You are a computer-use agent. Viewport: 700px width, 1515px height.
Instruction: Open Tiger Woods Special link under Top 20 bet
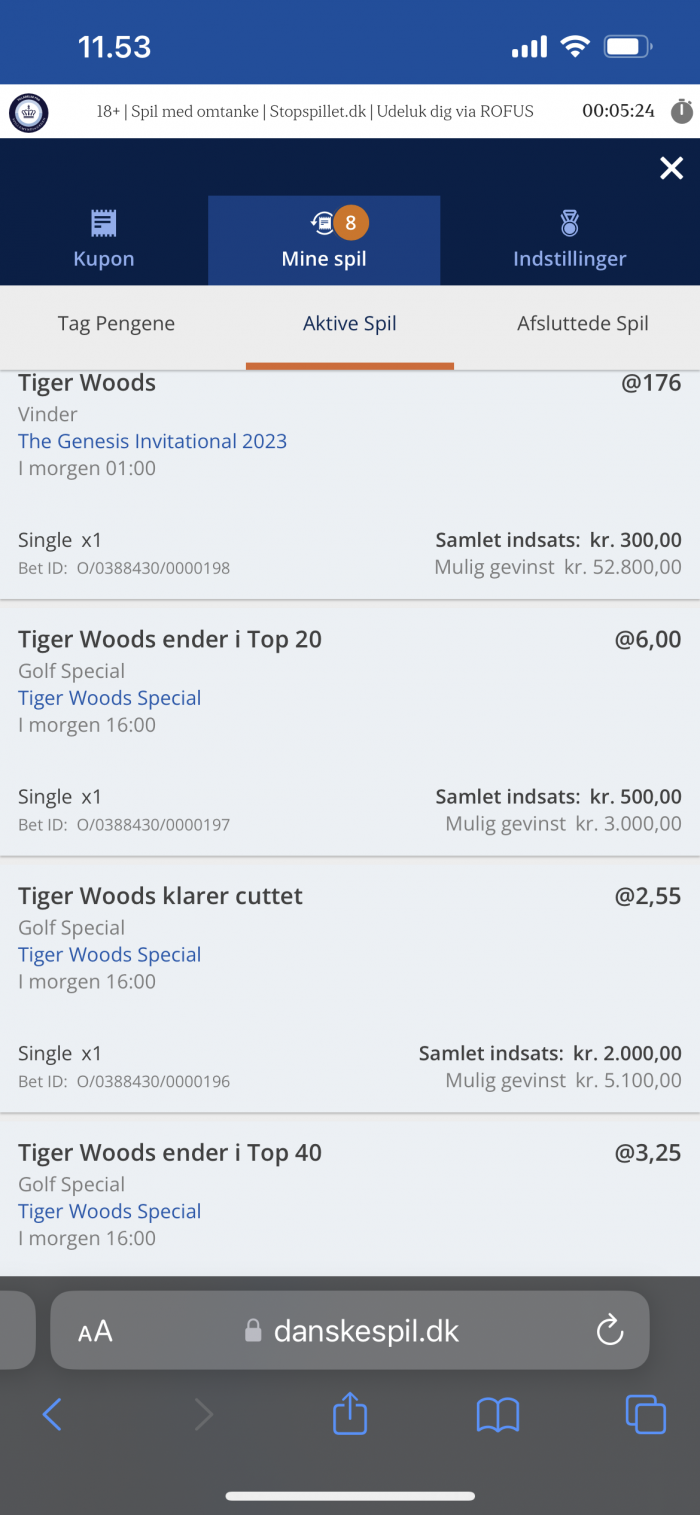click(x=110, y=698)
